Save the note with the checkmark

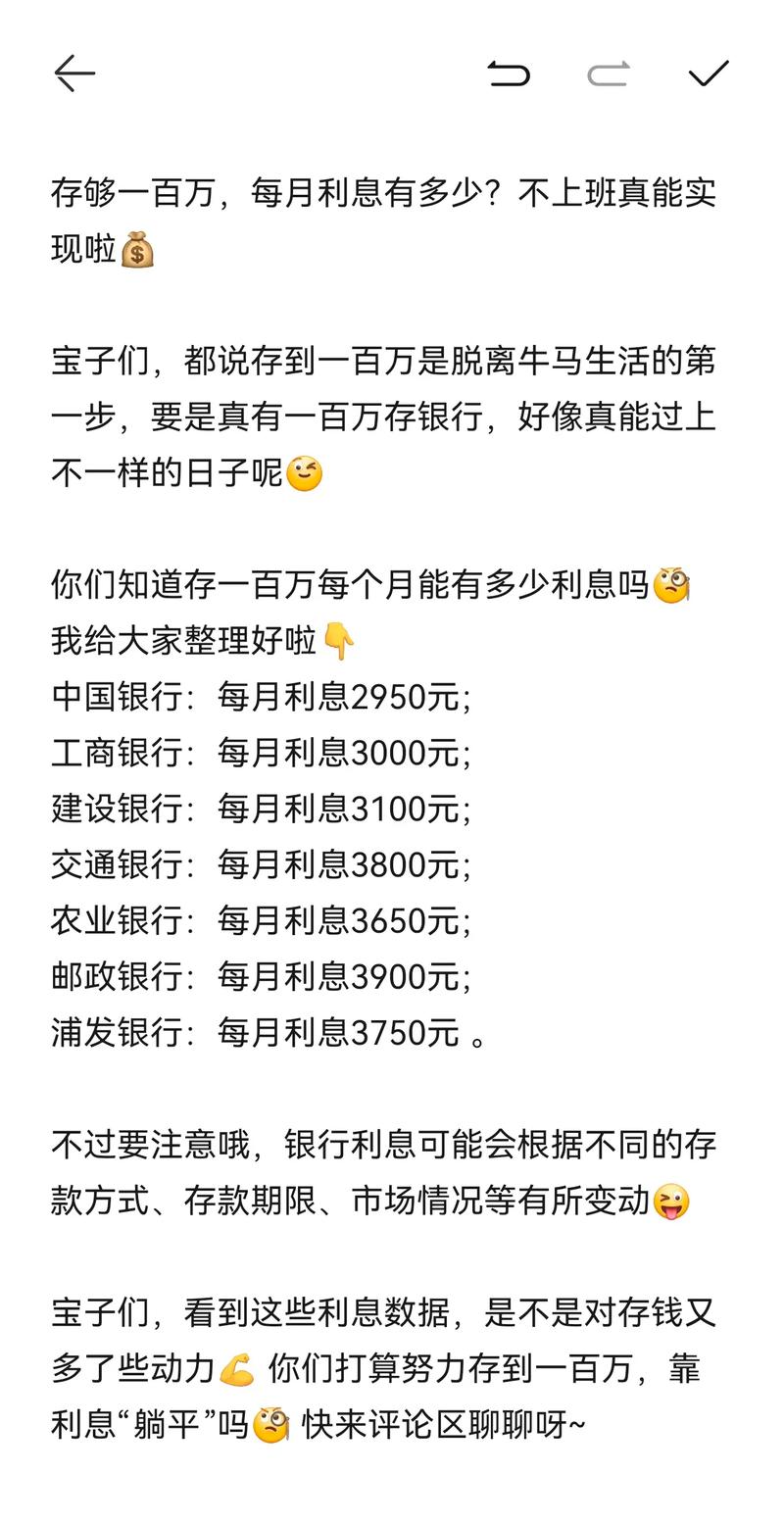709,74
